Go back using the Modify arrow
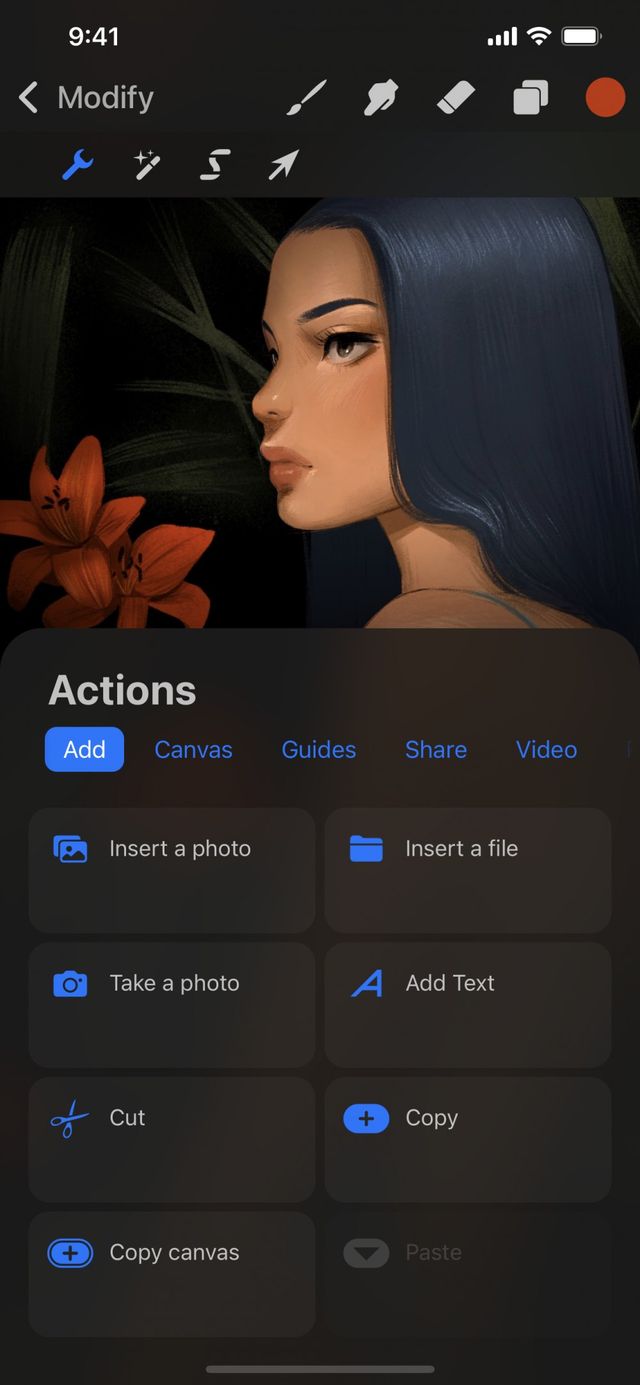 [30, 98]
